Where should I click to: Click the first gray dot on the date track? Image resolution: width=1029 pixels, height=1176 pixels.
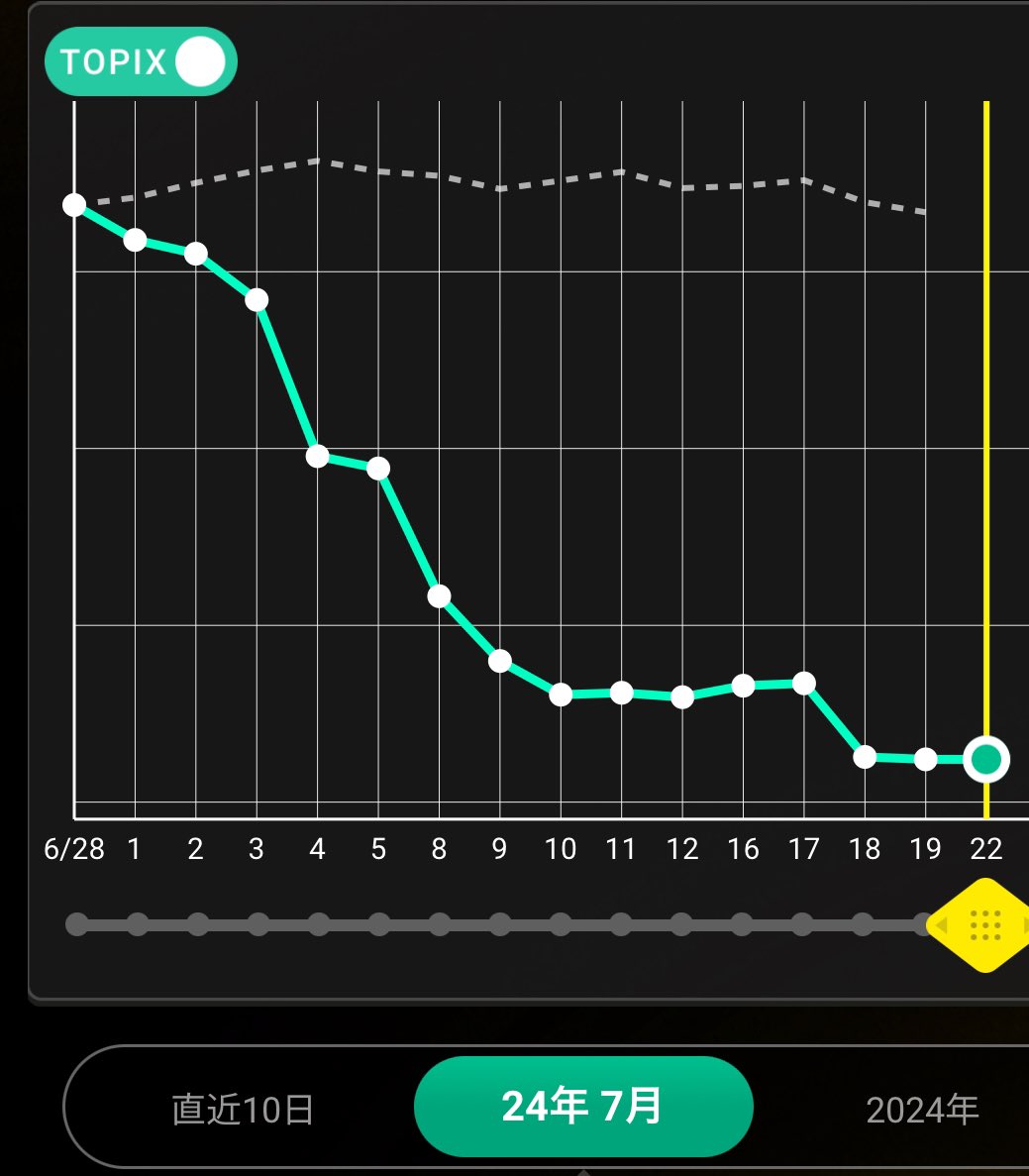coord(75,924)
